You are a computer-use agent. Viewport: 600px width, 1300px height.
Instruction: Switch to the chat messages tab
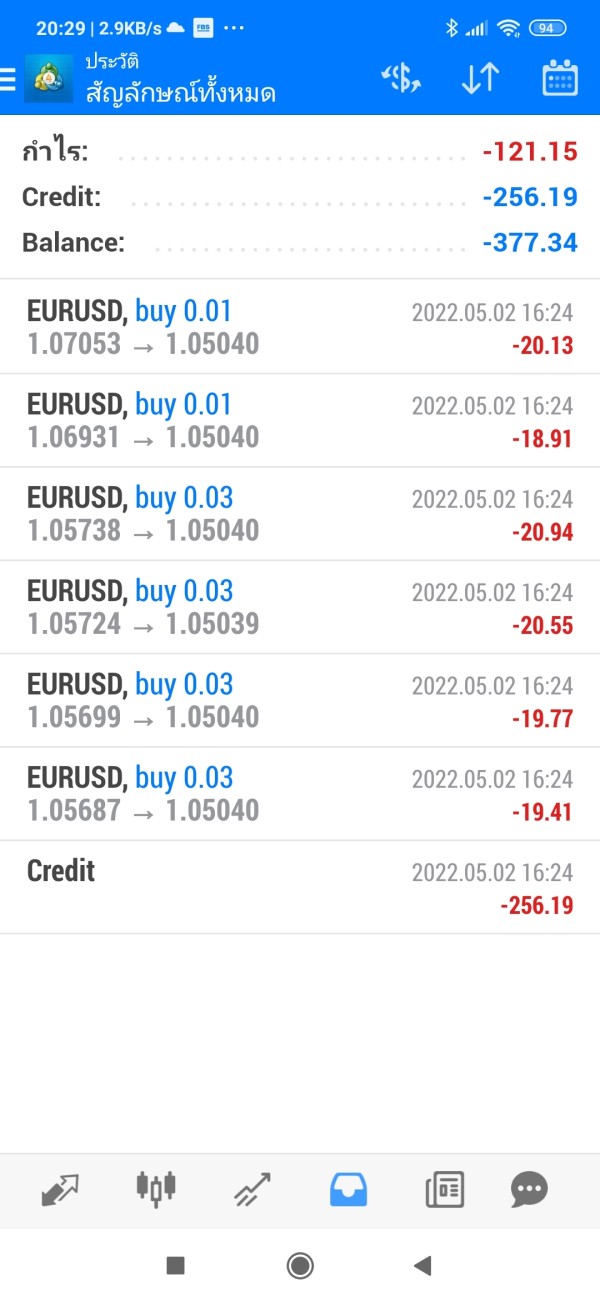529,1189
